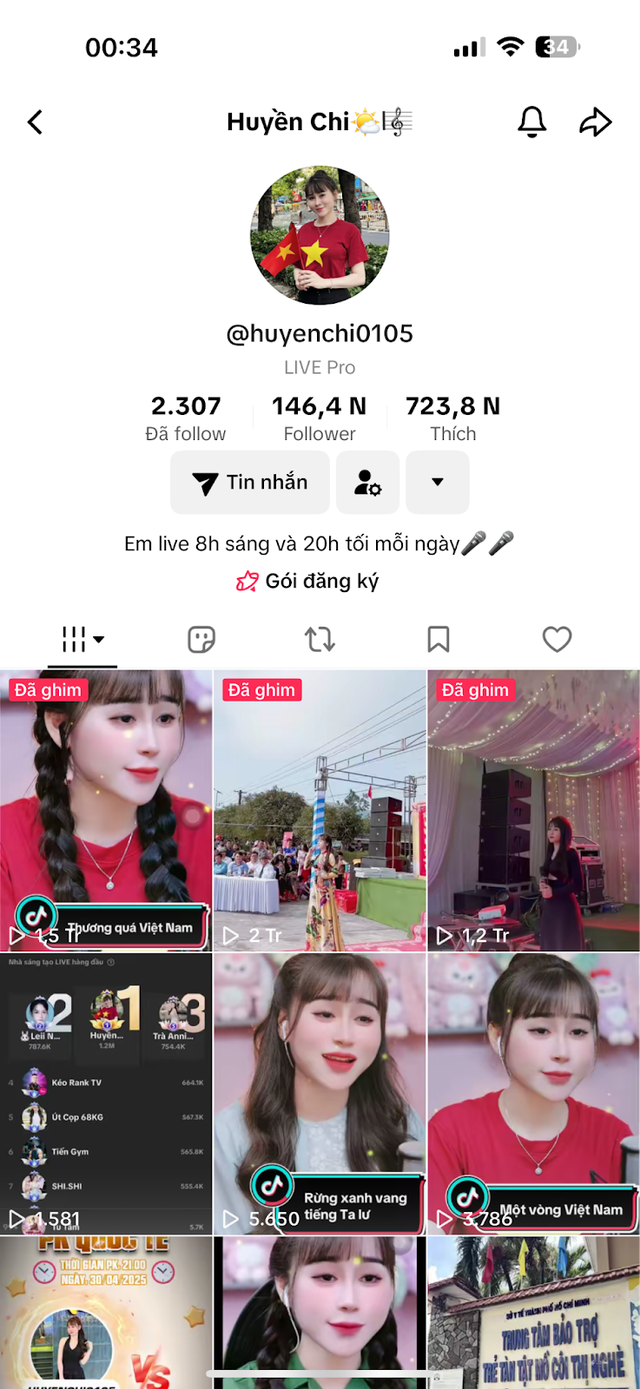Open pinned video Thương quá Việt Nam

(x=106, y=810)
